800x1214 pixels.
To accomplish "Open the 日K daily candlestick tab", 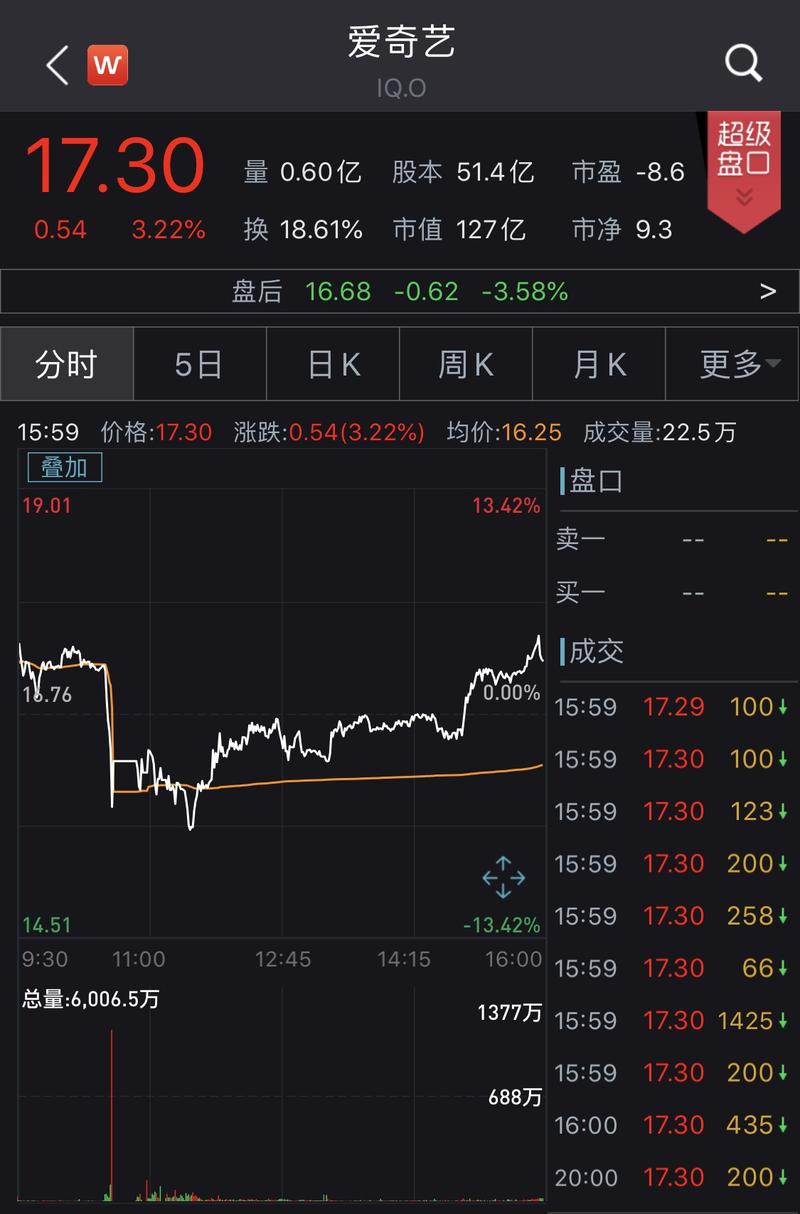I will point(332,364).
